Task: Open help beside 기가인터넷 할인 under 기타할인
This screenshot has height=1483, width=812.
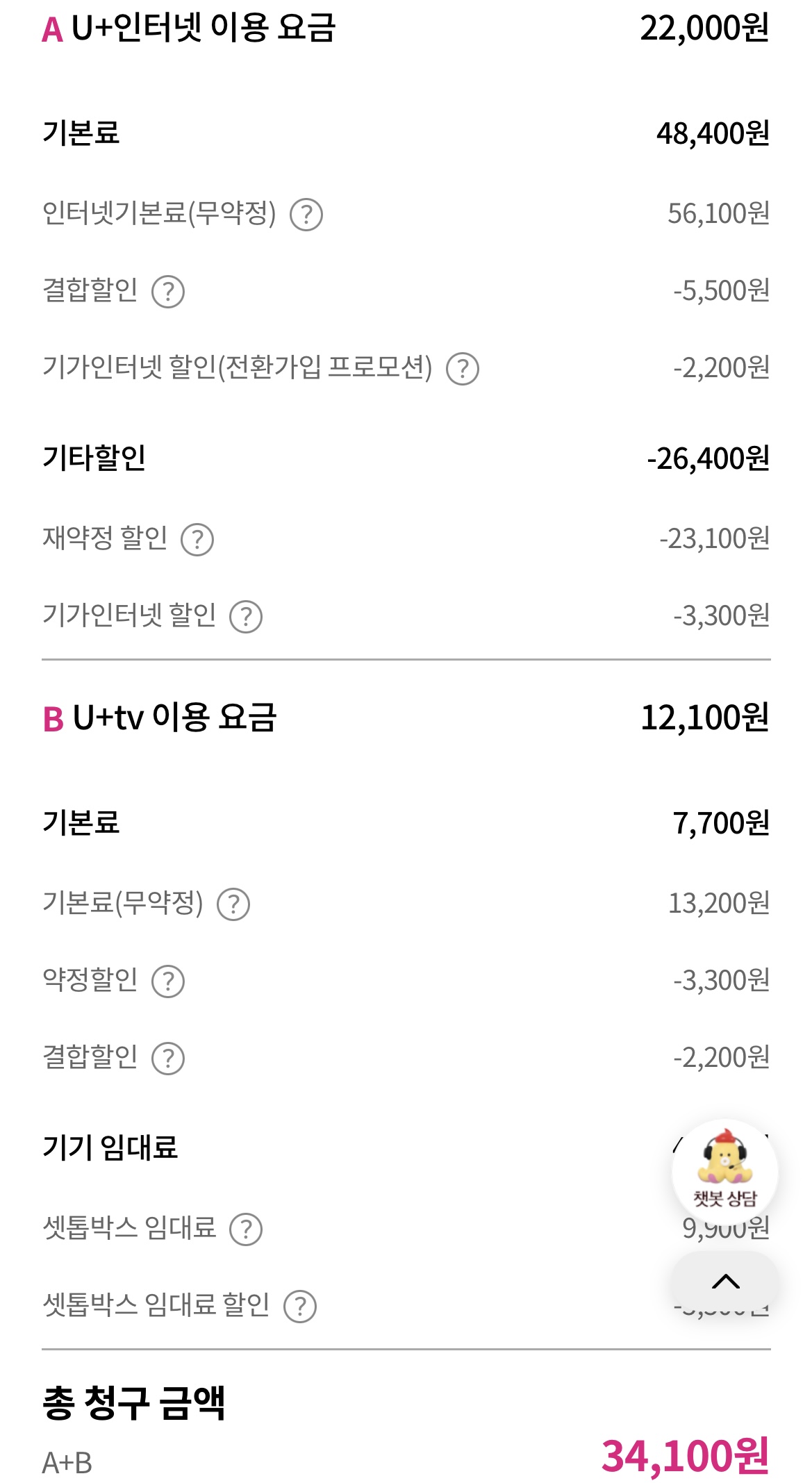Action: (x=246, y=617)
